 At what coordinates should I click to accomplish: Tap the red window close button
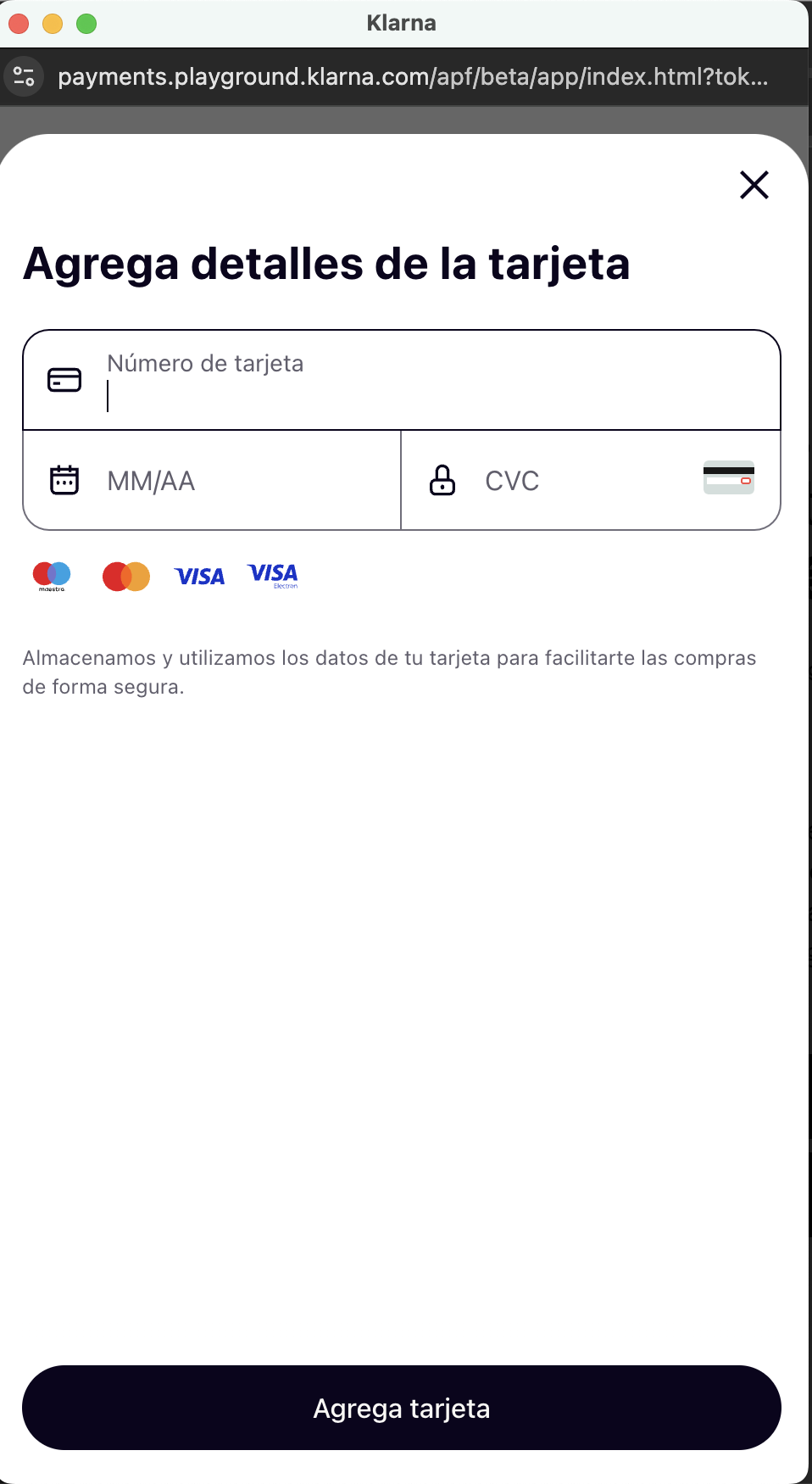coord(19,24)
